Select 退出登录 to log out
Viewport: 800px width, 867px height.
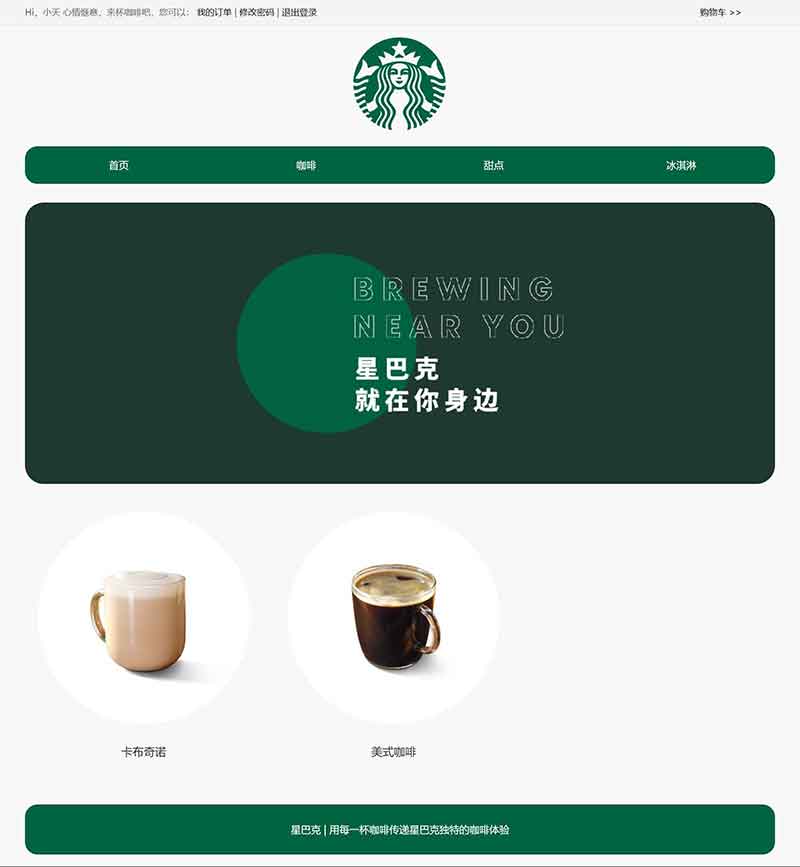coord(299,13)
